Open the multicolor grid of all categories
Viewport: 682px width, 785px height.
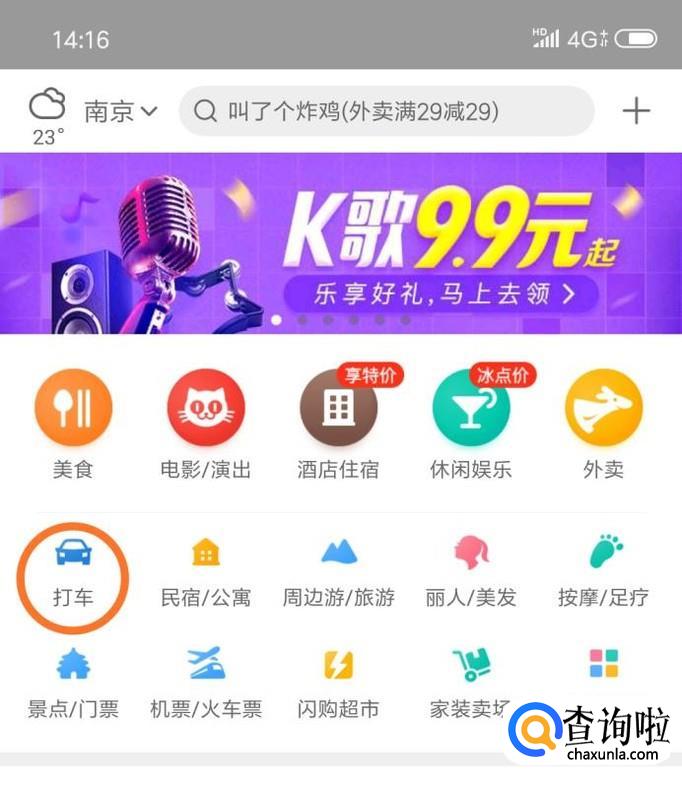(x=603, y=663)
